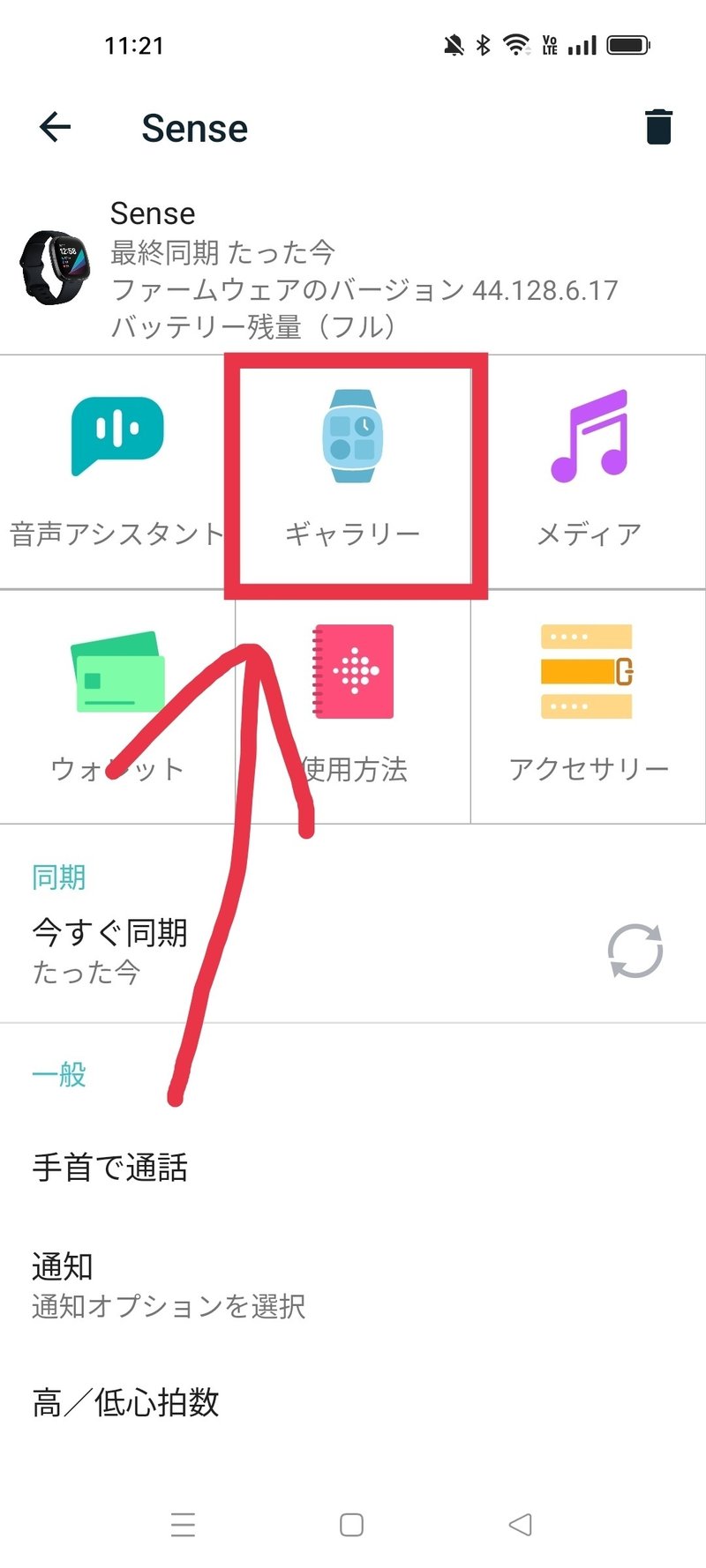
Task: Open the アクセサリー tile
Action: click(589, 706)
